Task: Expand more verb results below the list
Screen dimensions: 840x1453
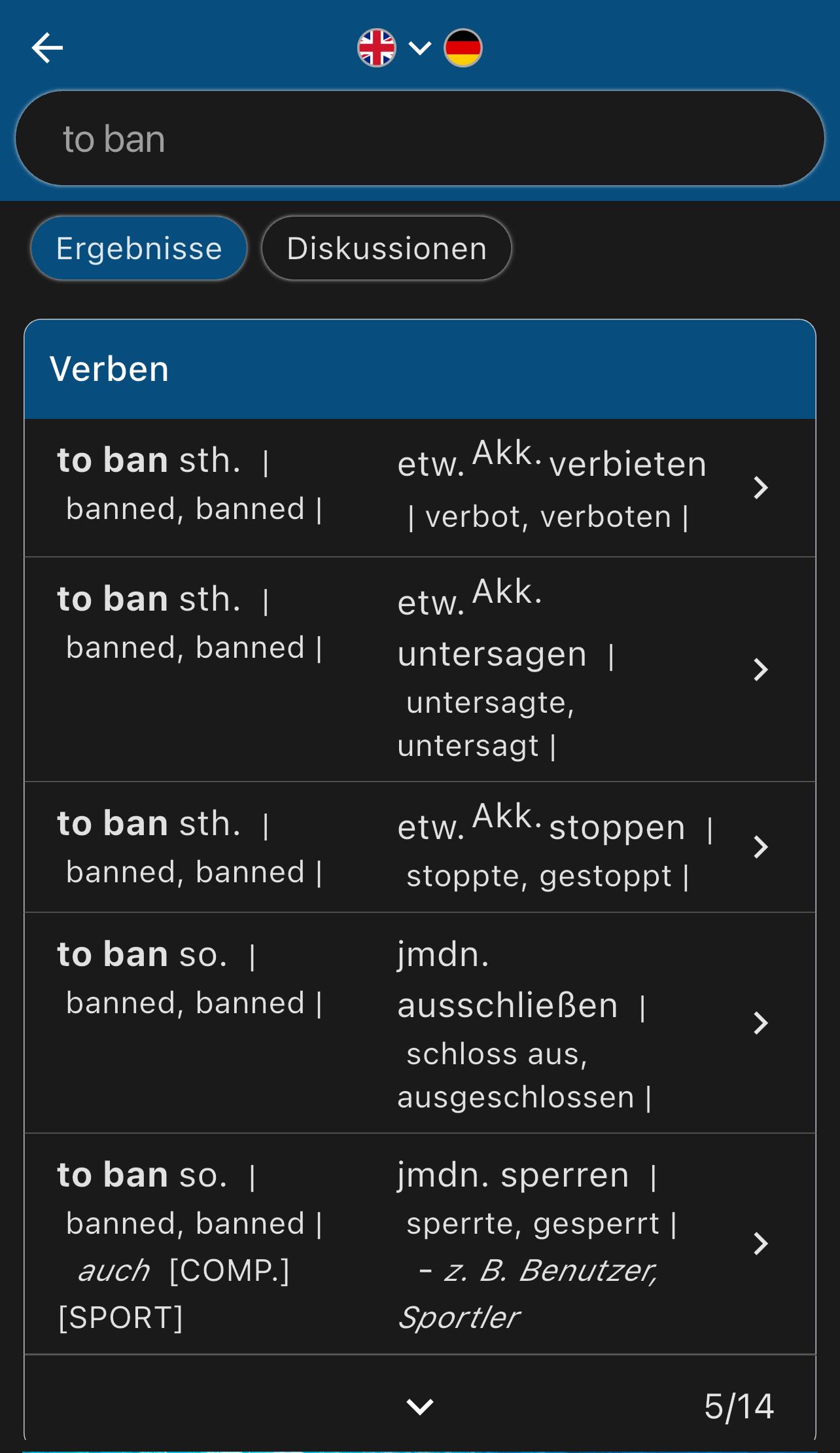Action: 419,1406
